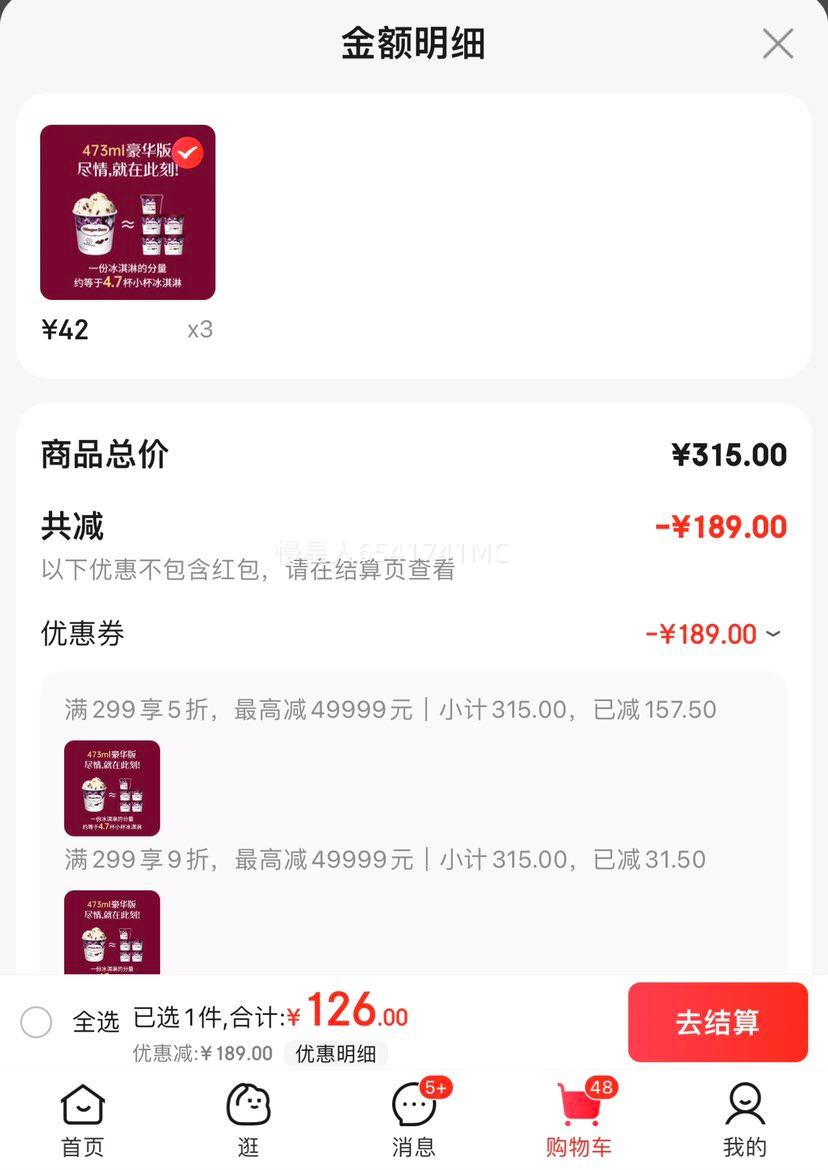Collapse the 优惠券 discount details
The width and height of the screenshot is (828, 1170).
773,634
